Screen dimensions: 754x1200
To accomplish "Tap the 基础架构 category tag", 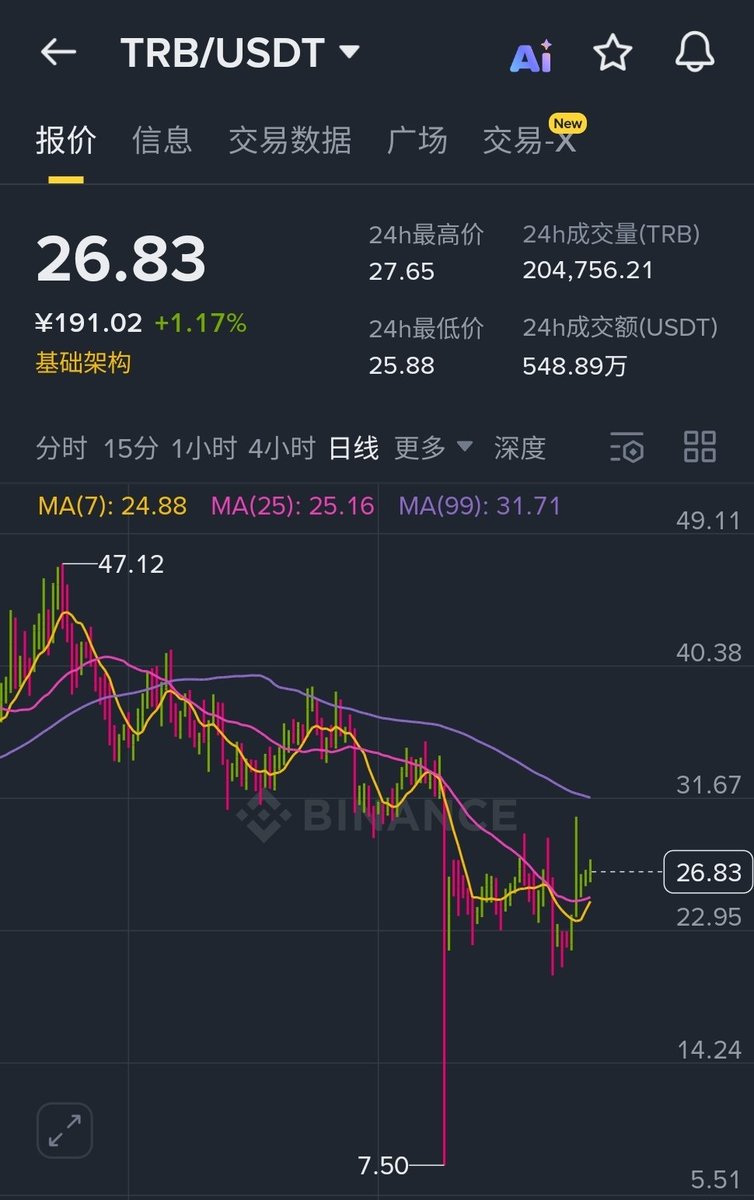I will [x=83, y=363].
